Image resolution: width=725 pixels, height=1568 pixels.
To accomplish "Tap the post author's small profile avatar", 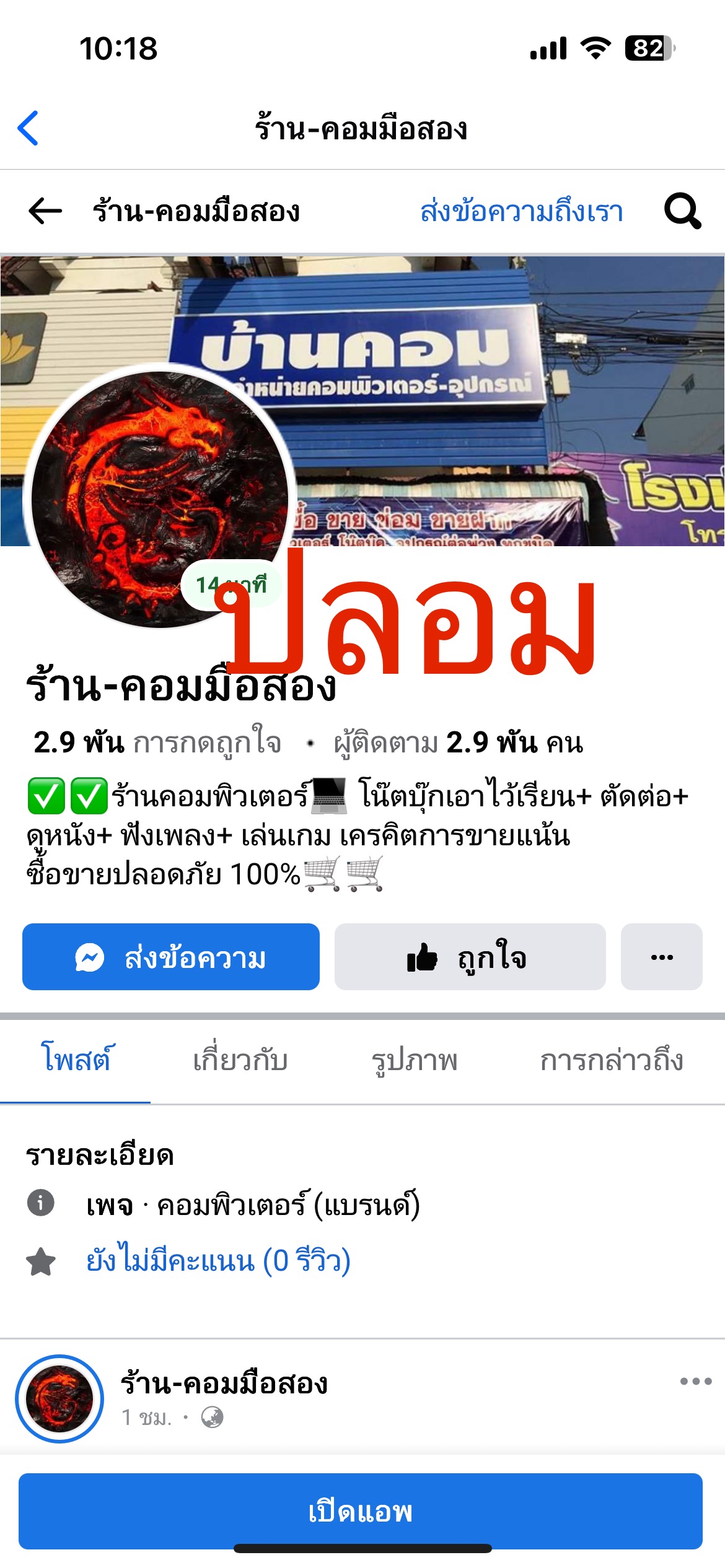I will click(x=59, y=1398).
